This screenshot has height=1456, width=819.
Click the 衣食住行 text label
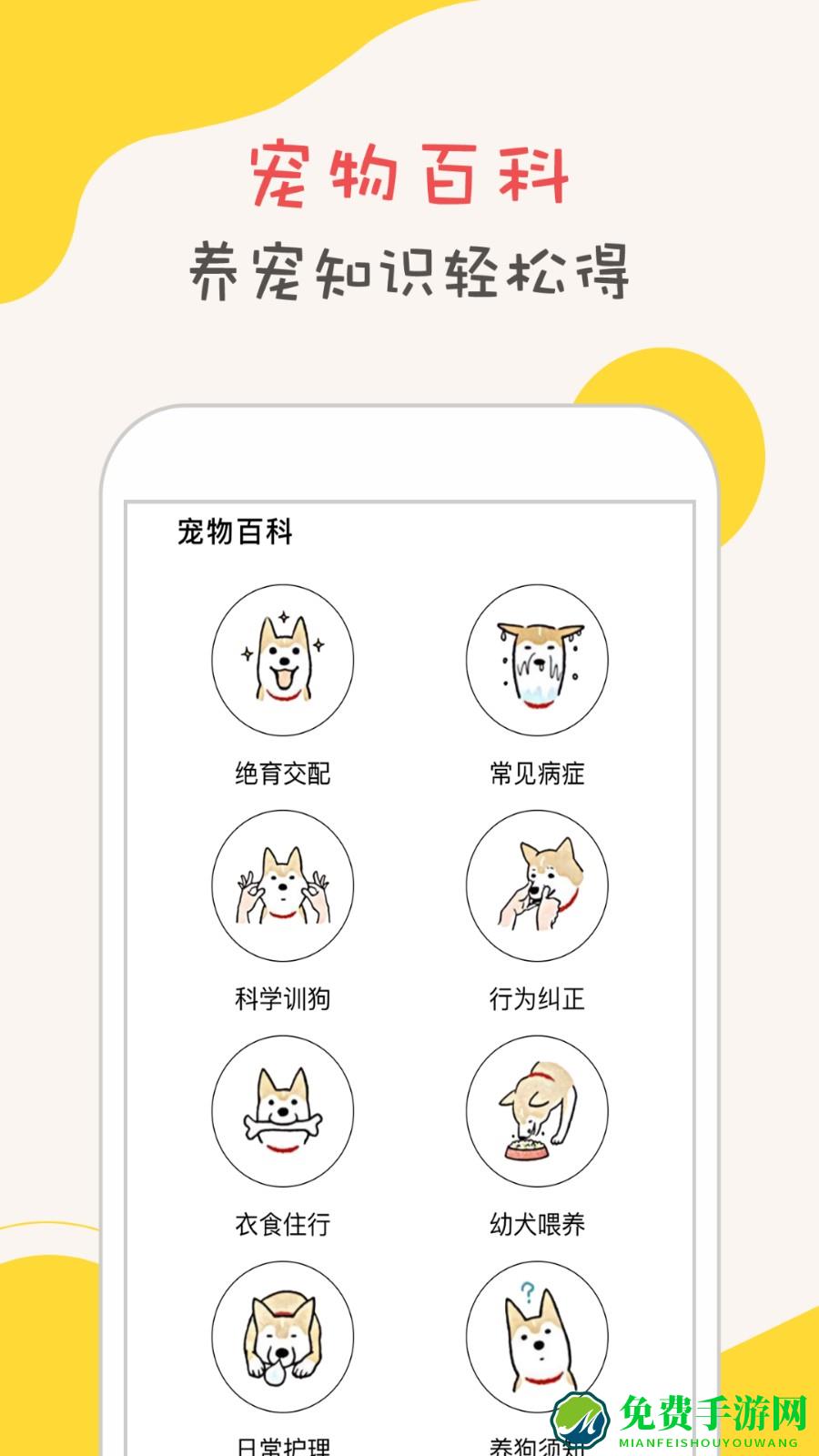coord(283,1226)
